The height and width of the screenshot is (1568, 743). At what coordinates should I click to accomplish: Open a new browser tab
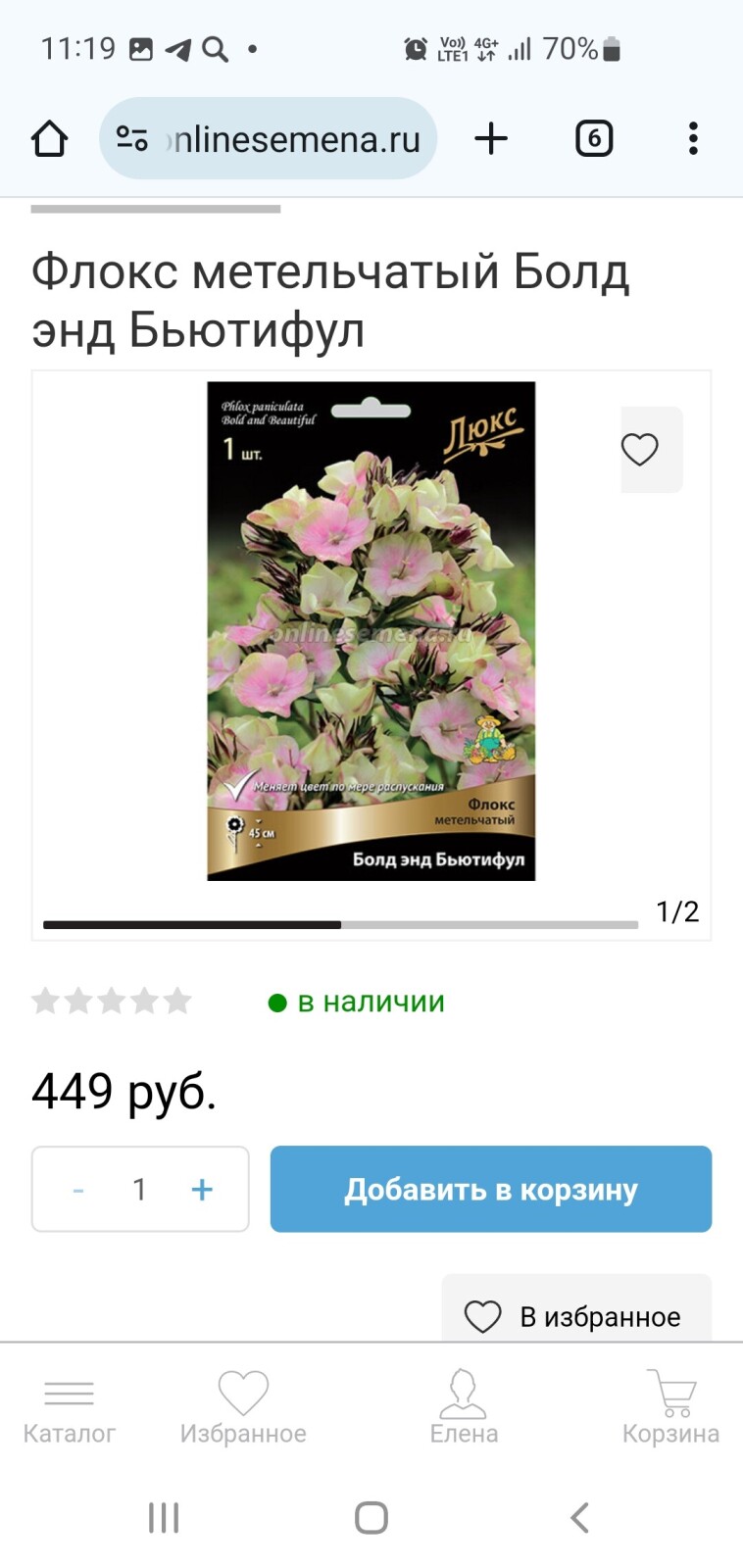[491, 138]
